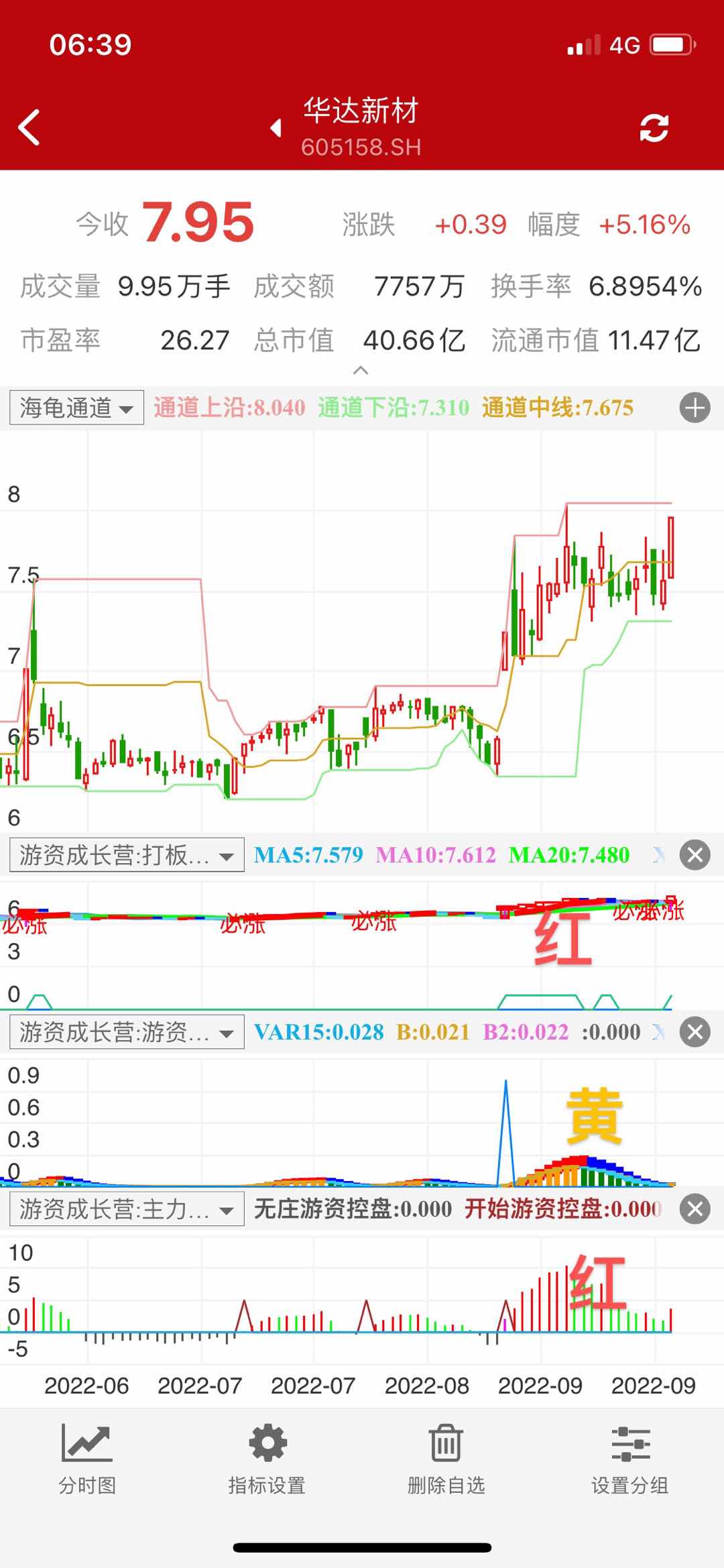
Task: Open the 游资成长营:游资 indicator dropdown
Action: pyautogui.click(x=127, y=1031)
